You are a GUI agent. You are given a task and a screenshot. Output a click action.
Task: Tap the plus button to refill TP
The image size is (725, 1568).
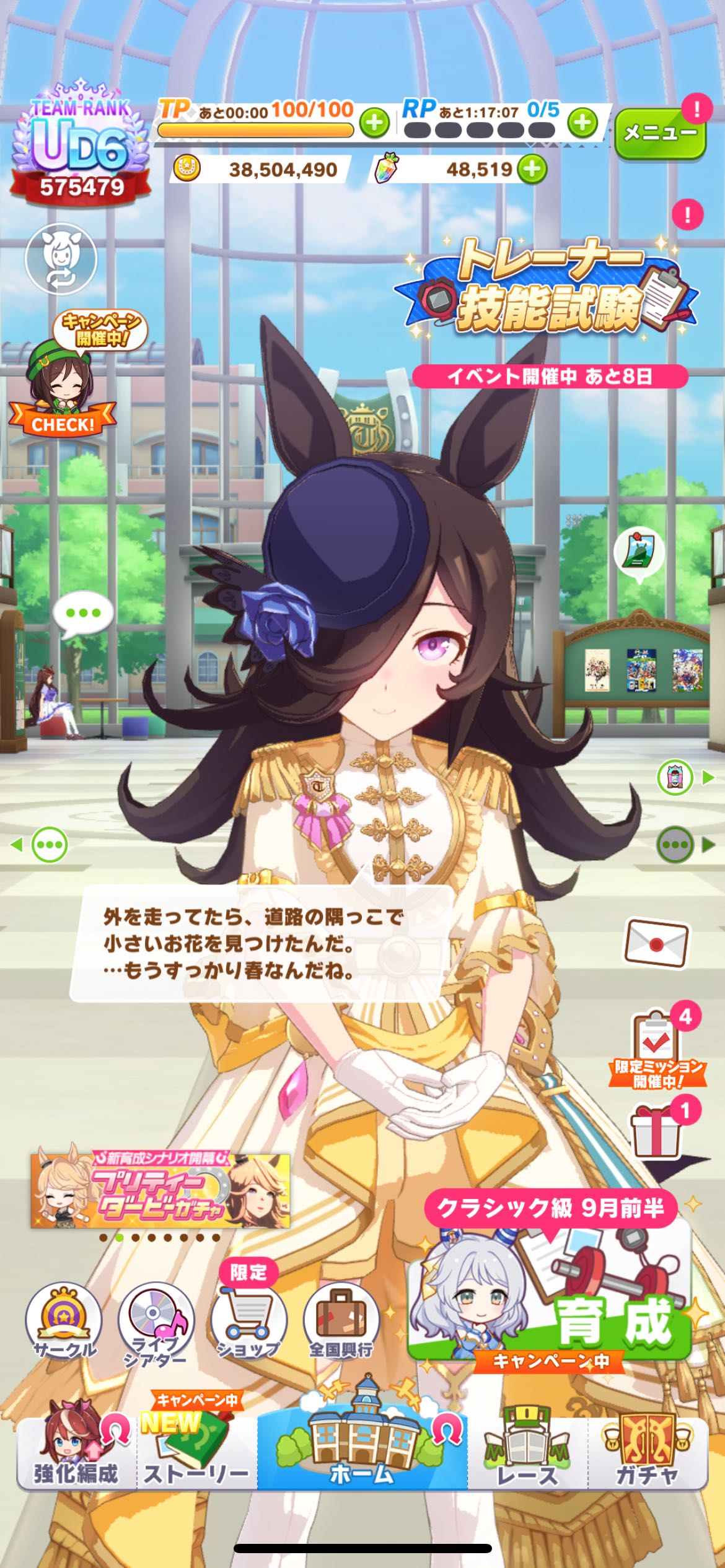tap(374, 123)
